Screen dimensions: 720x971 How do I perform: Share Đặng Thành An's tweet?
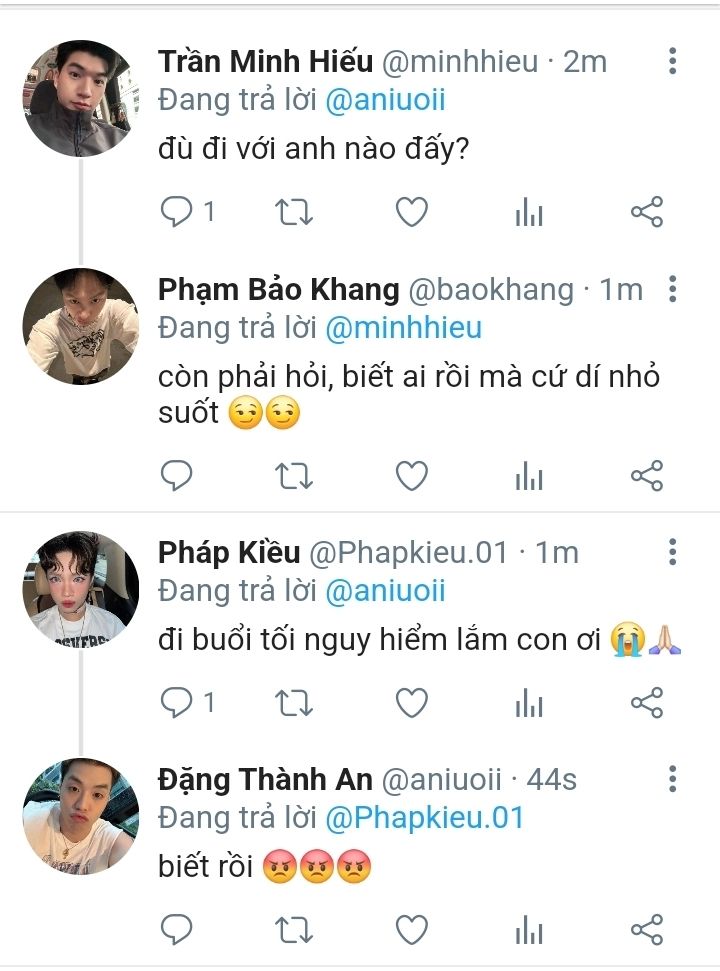[x=647, y=930]
